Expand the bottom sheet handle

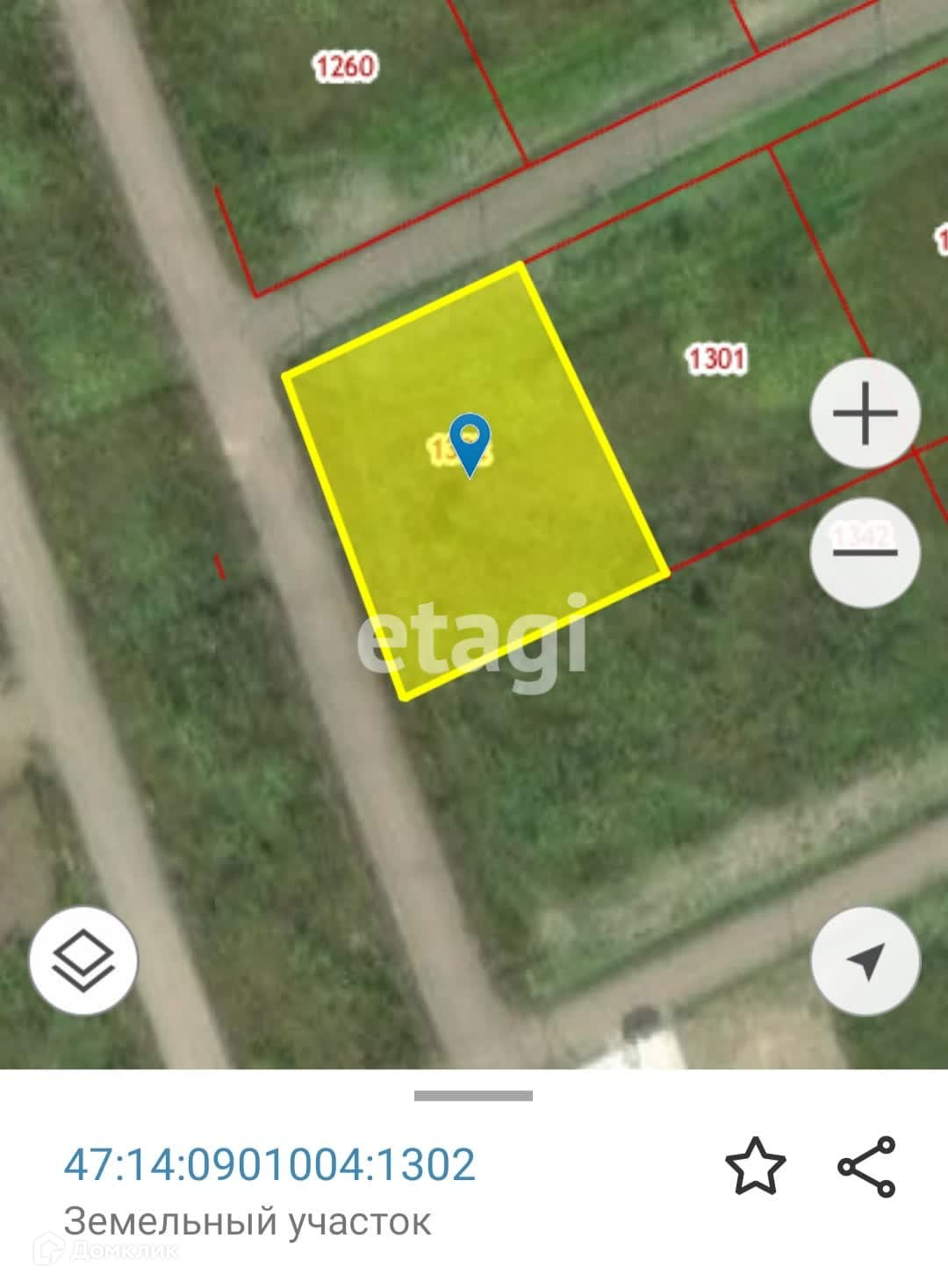click(x=473, y=1095)
